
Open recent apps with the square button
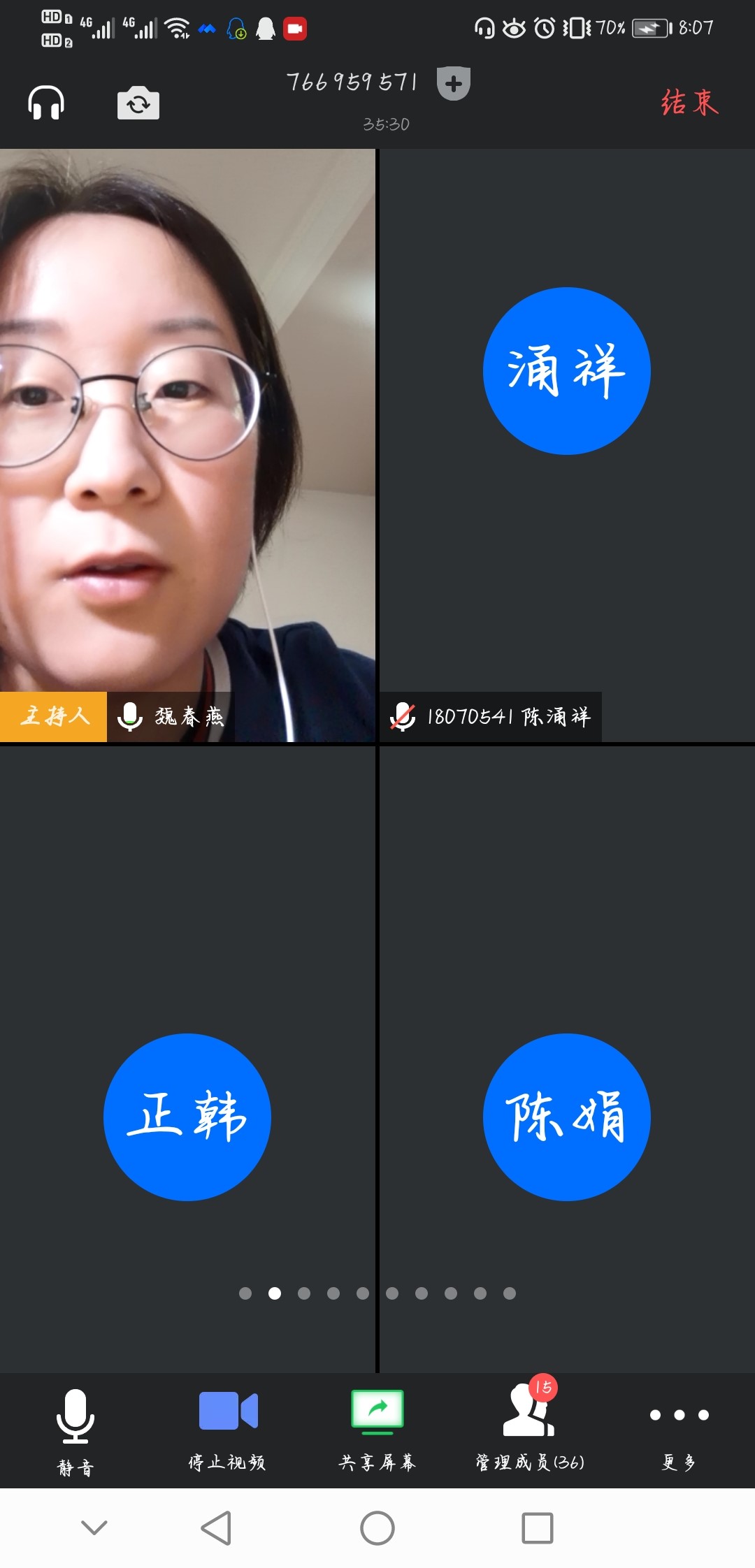[537, 1528]
